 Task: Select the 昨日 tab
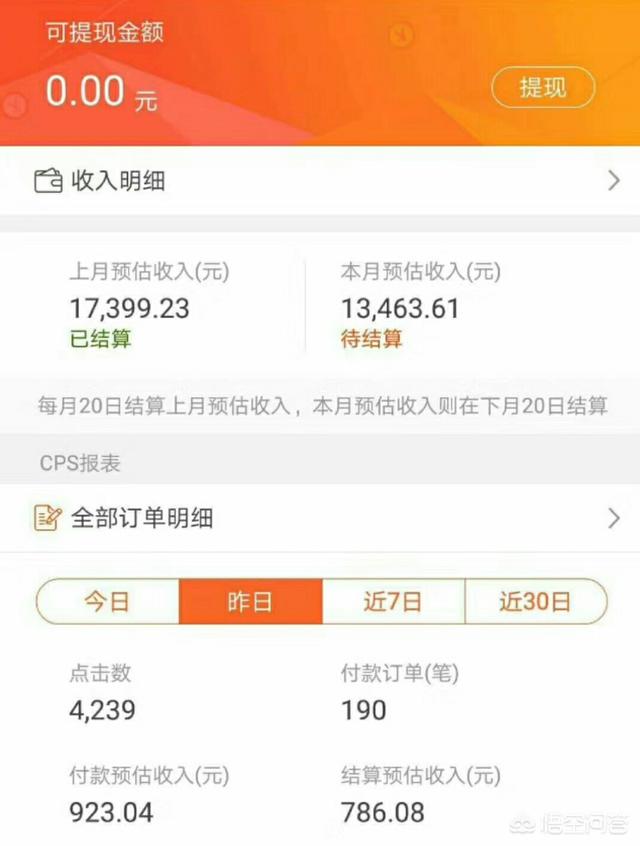click(250, 602)
